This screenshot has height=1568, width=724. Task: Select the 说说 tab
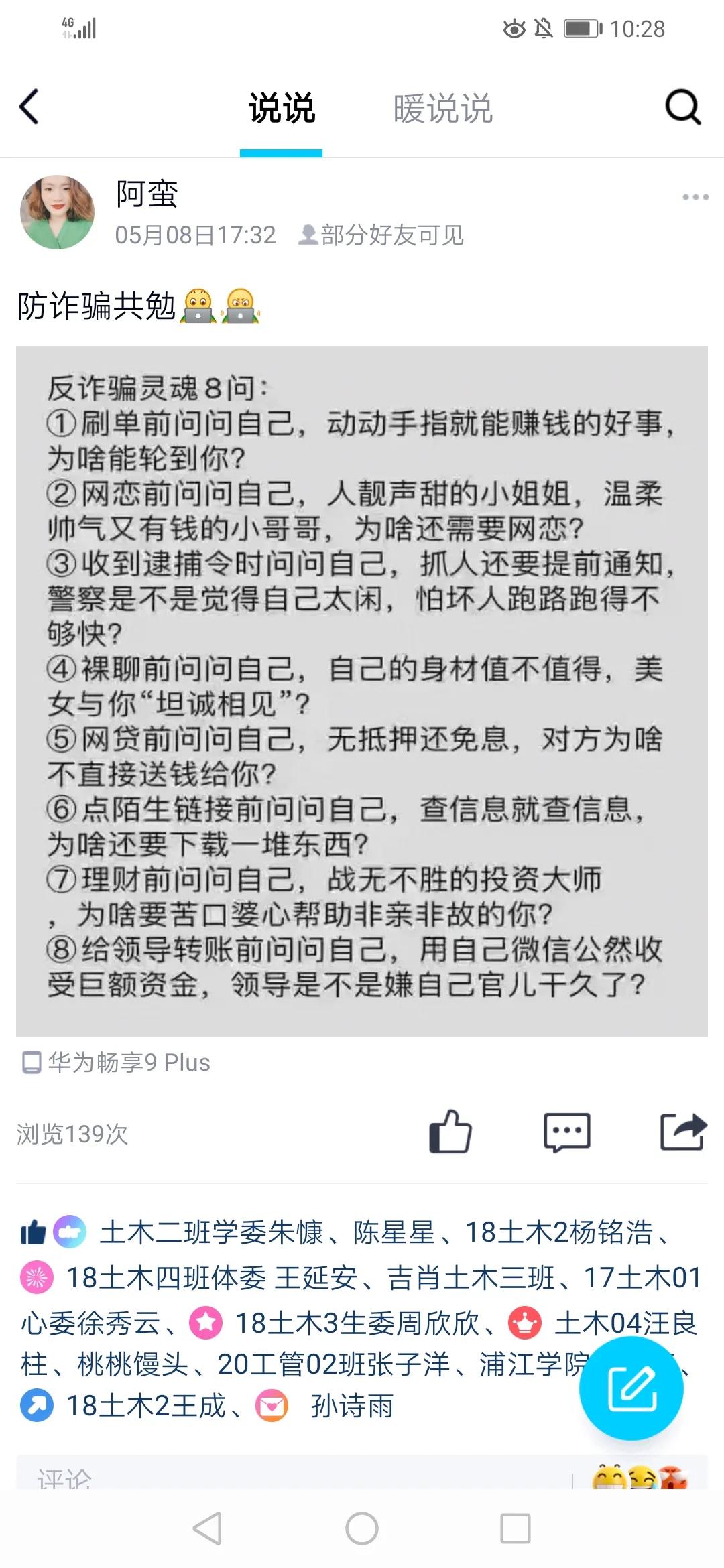pyautogui.click(x=282, y=109)
